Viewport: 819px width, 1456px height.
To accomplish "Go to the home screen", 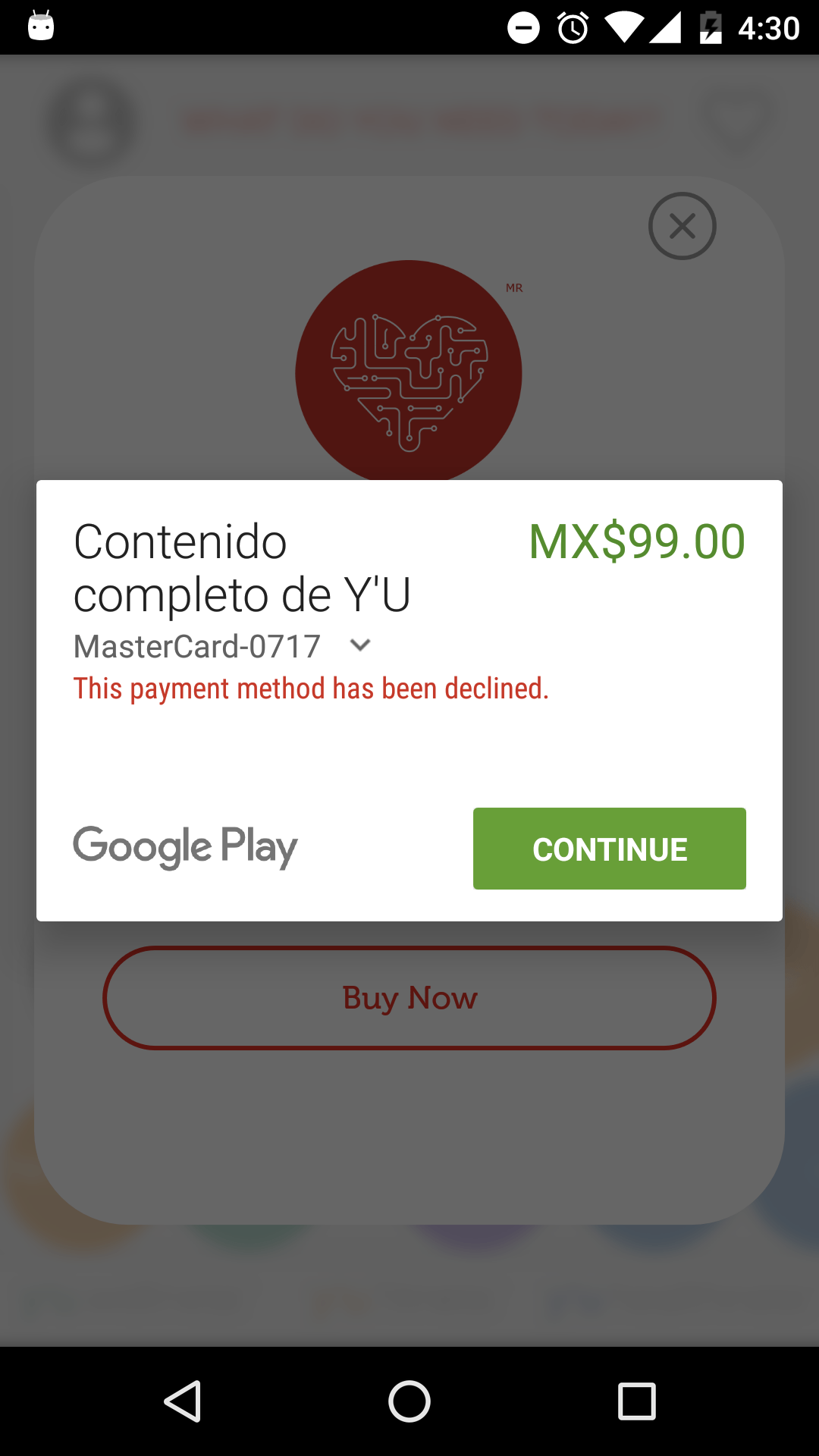I will 409,1401.
